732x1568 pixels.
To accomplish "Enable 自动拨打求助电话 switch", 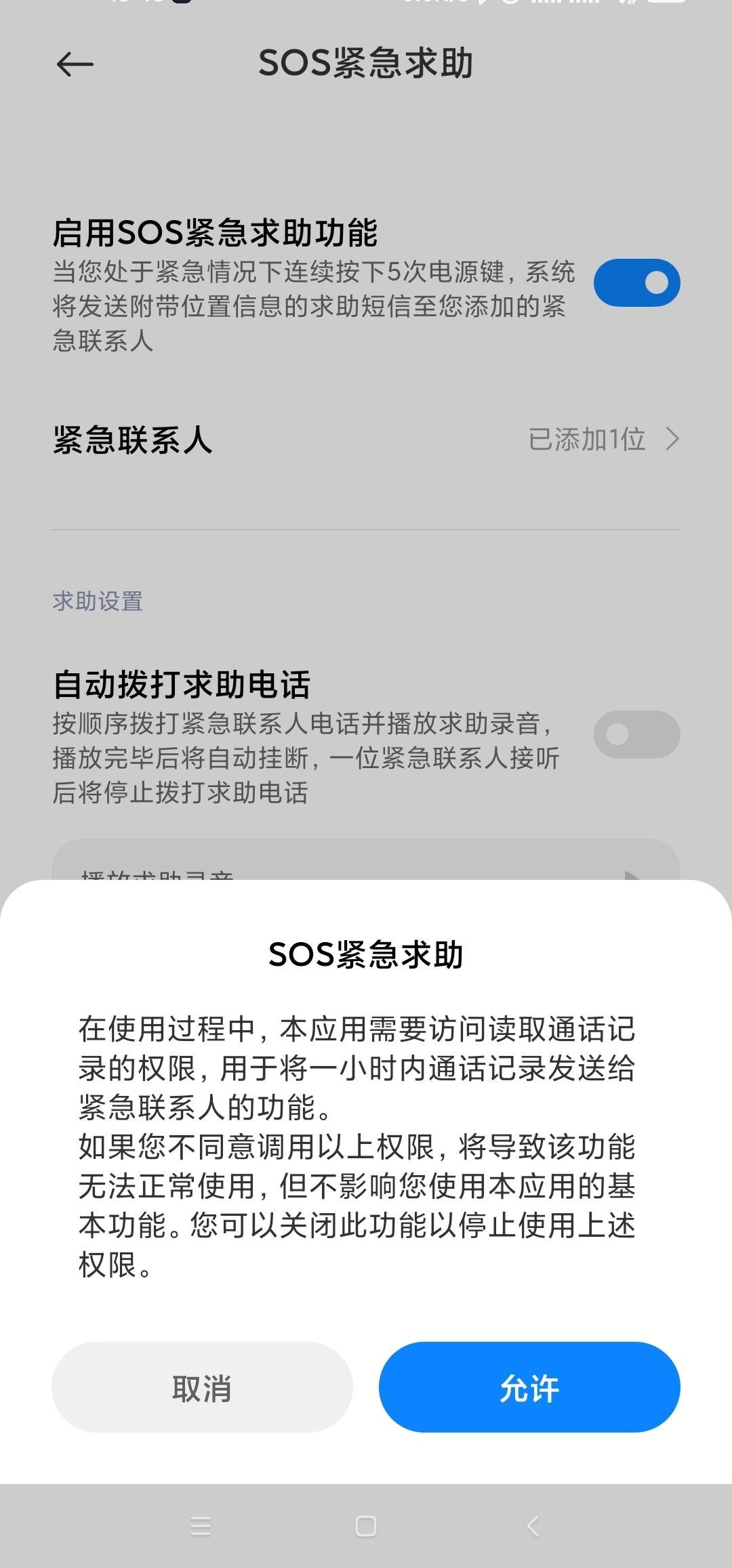I will 636,735.
